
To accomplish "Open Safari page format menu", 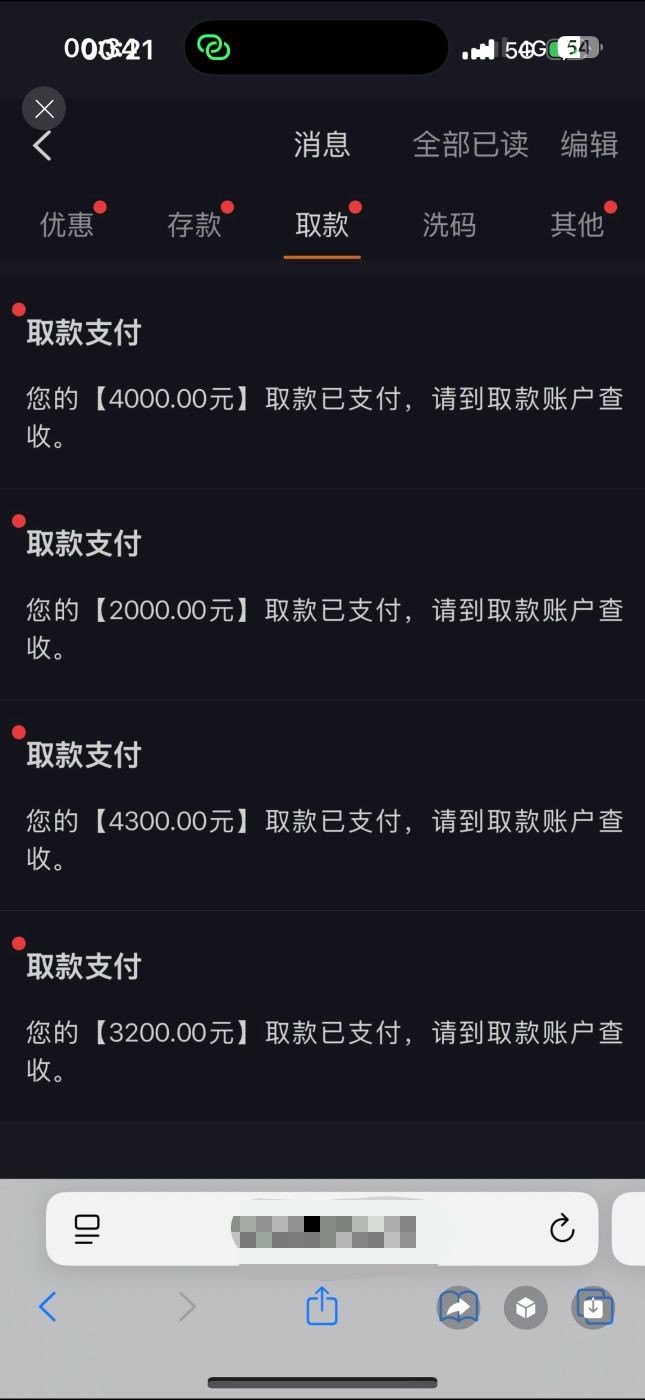I will (x=88, y=1229).
